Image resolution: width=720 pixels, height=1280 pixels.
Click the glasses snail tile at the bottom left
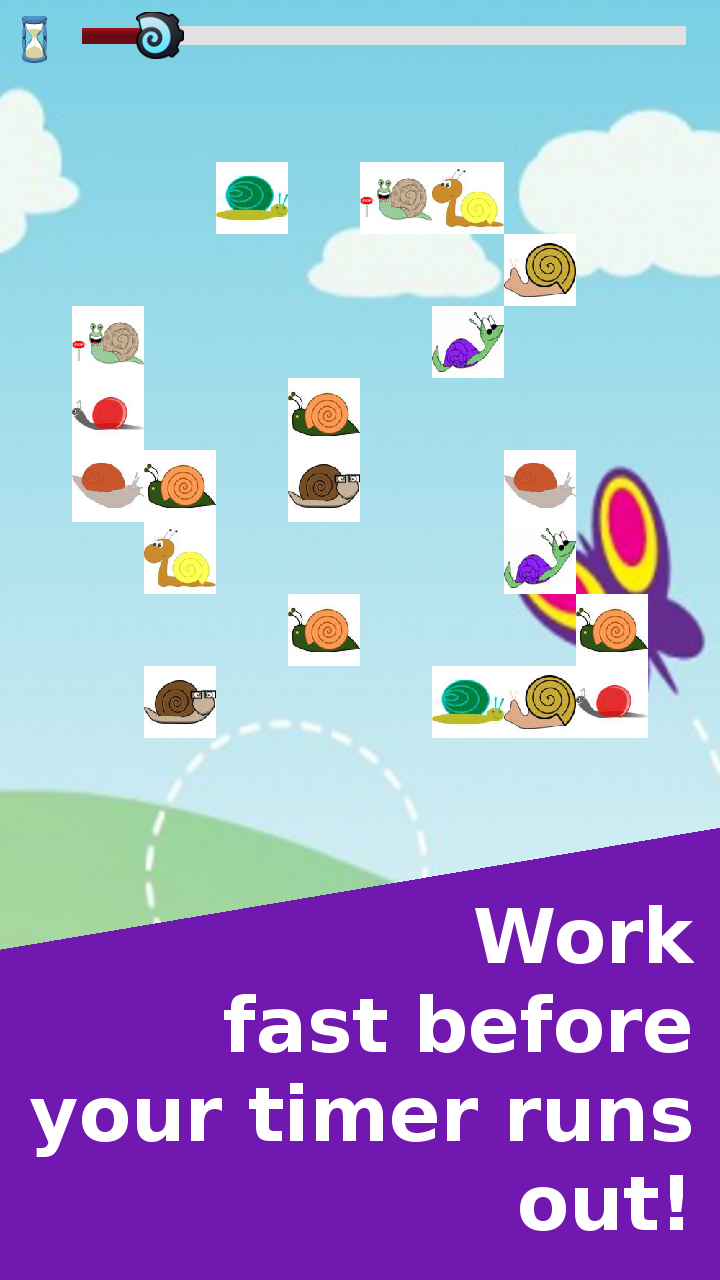[180, 700]
